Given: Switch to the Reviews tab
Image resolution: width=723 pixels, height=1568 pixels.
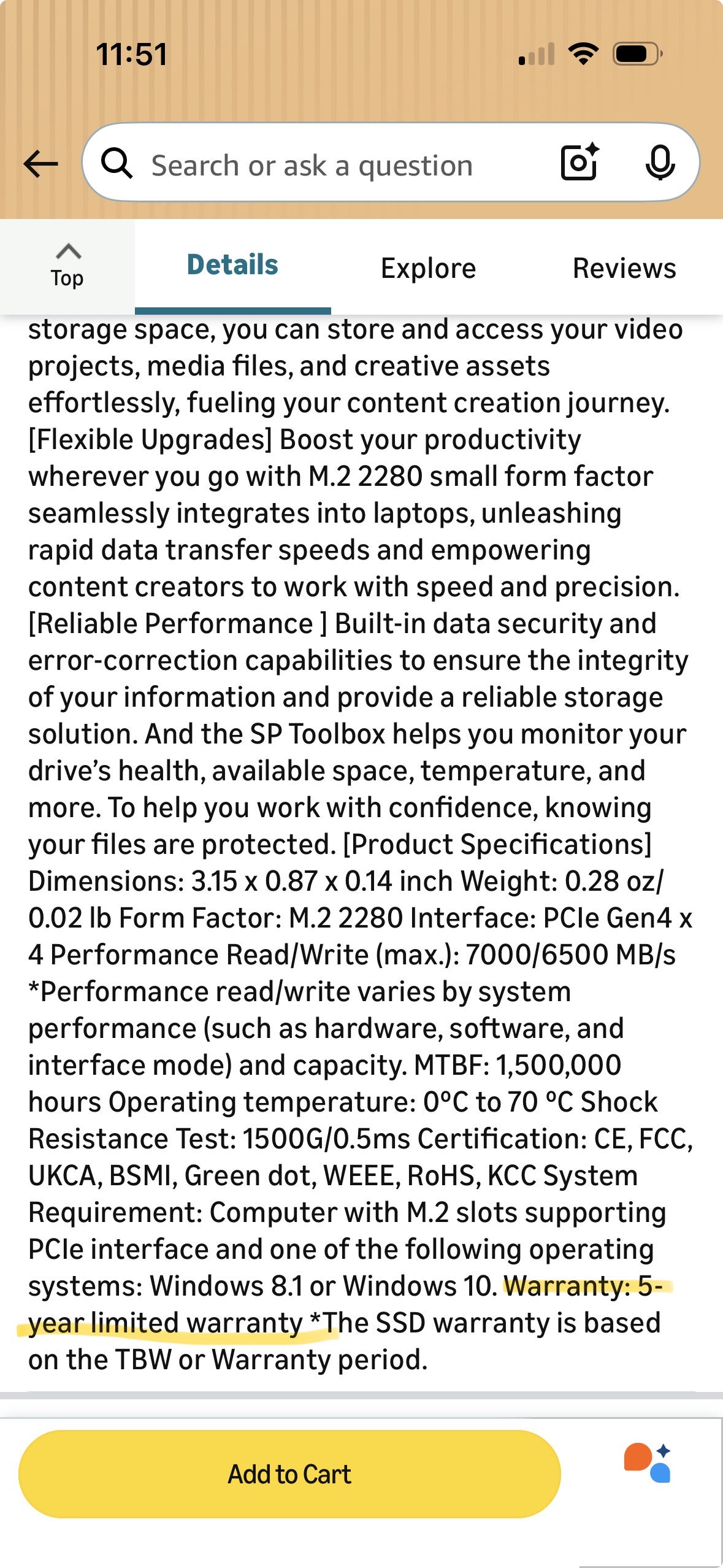Looking at the screenshot, I should coord(624,268).
